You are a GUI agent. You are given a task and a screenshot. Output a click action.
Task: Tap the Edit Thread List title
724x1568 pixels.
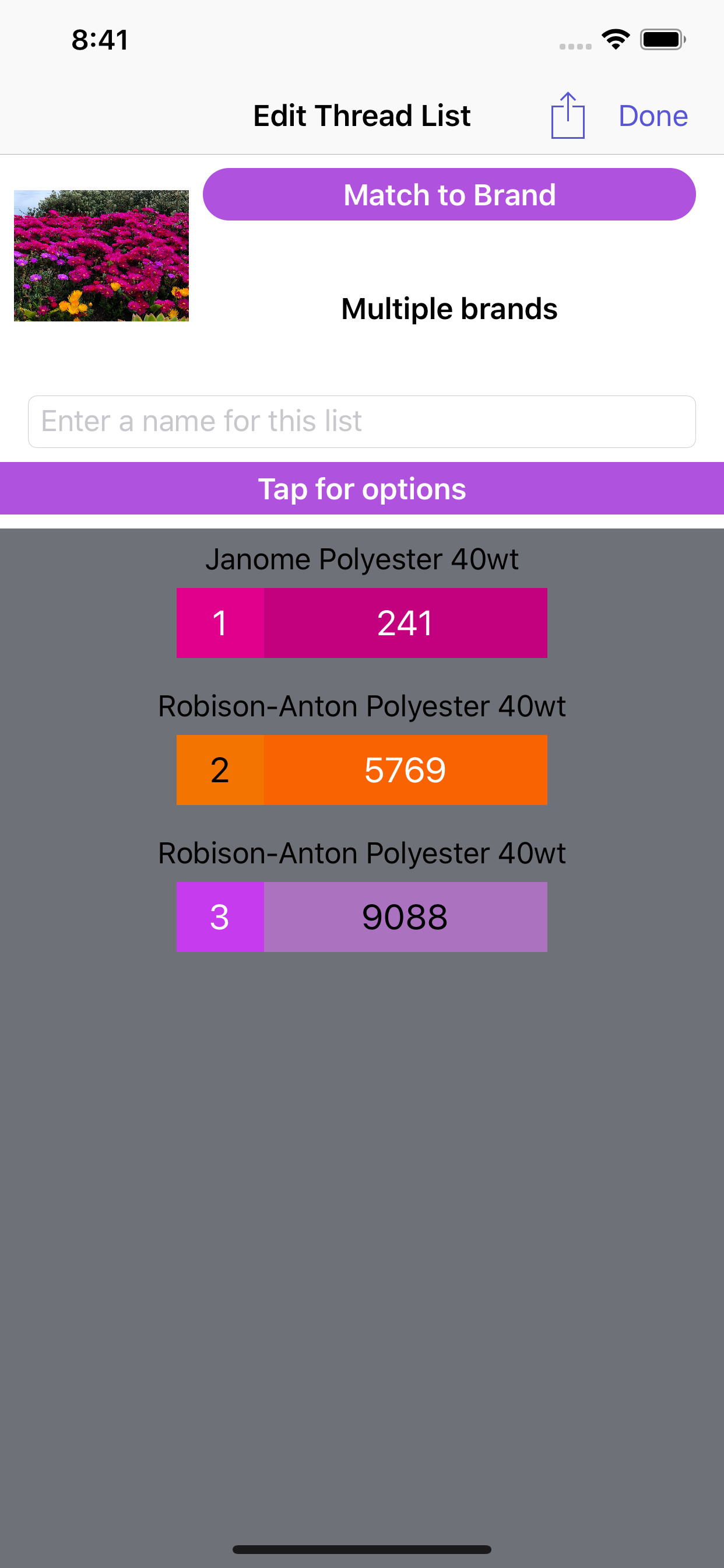pyautogui.click(x=361, y=116)
